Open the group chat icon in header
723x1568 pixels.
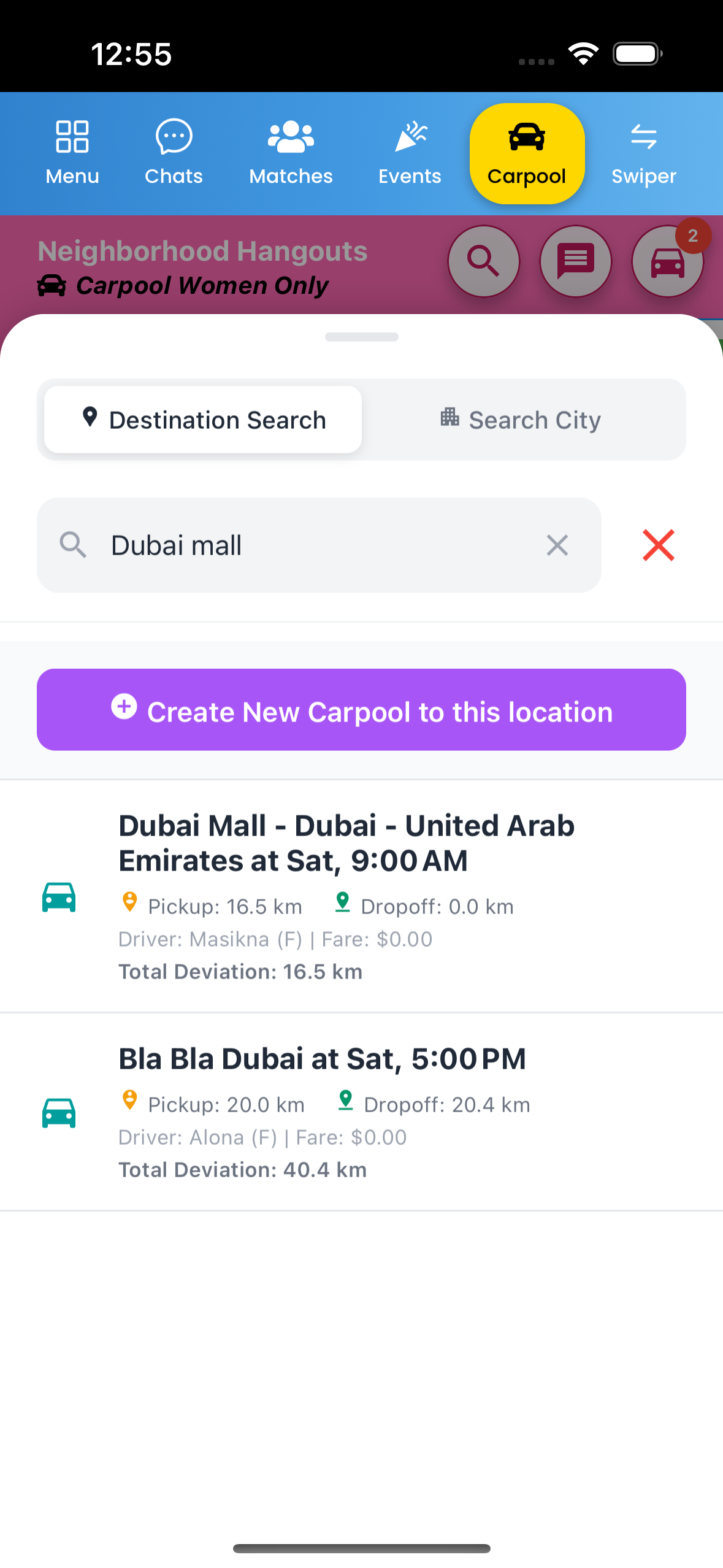coord(575,261)
